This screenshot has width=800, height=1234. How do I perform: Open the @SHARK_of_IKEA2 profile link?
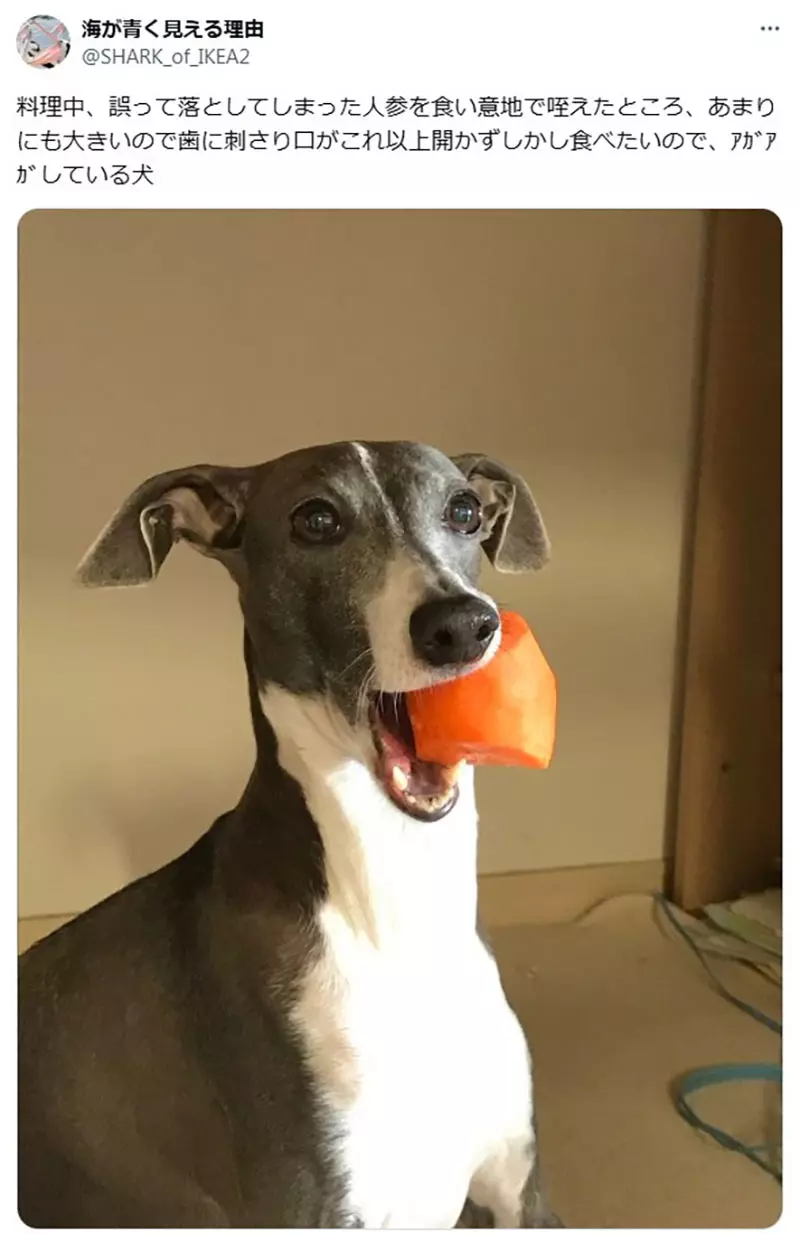(165, 57)
